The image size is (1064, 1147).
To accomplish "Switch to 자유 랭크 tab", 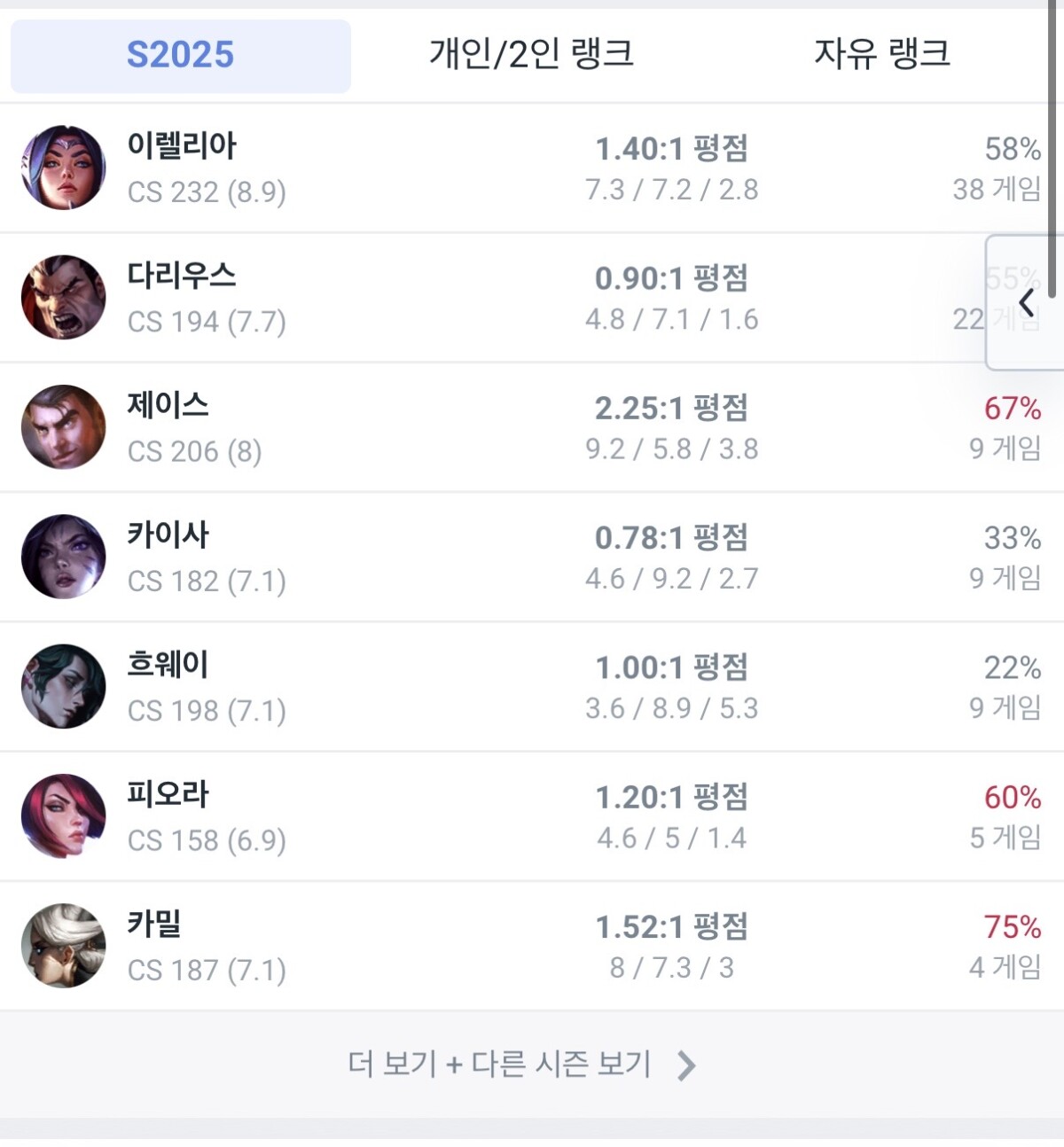I will pyautogui.click(x=881, y=55).
